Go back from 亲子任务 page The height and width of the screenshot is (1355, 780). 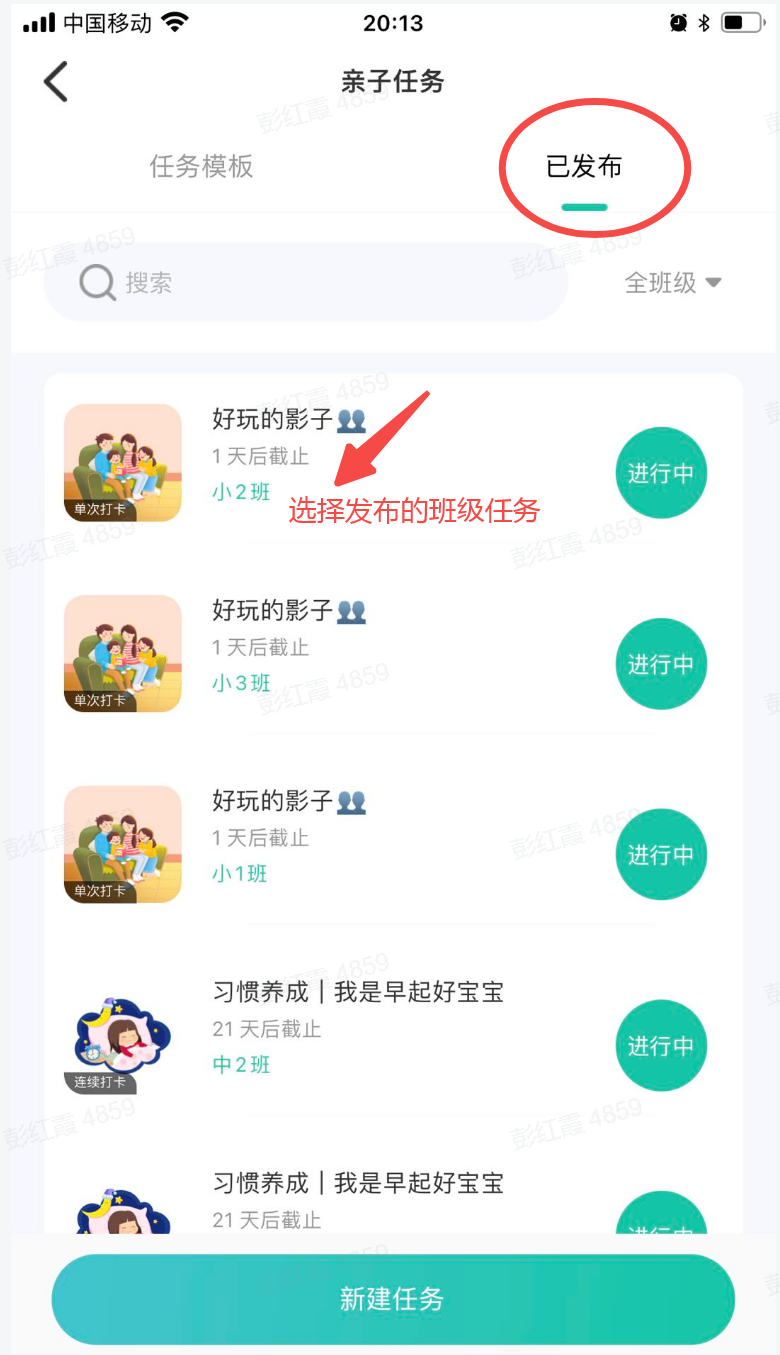56,82
